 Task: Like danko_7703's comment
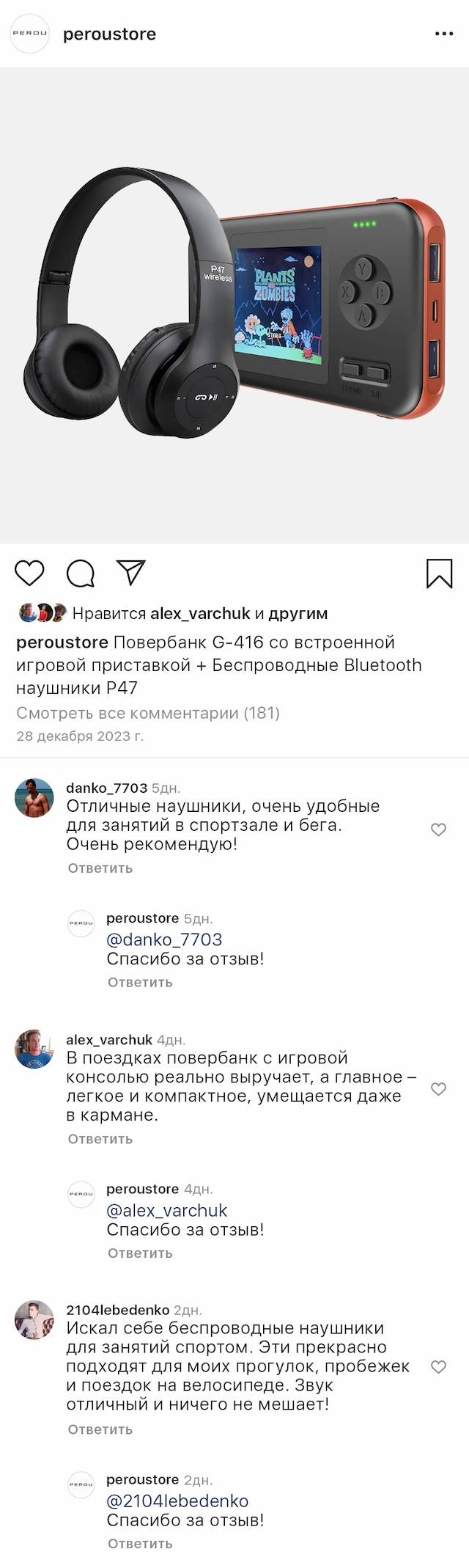click(438, 829)
